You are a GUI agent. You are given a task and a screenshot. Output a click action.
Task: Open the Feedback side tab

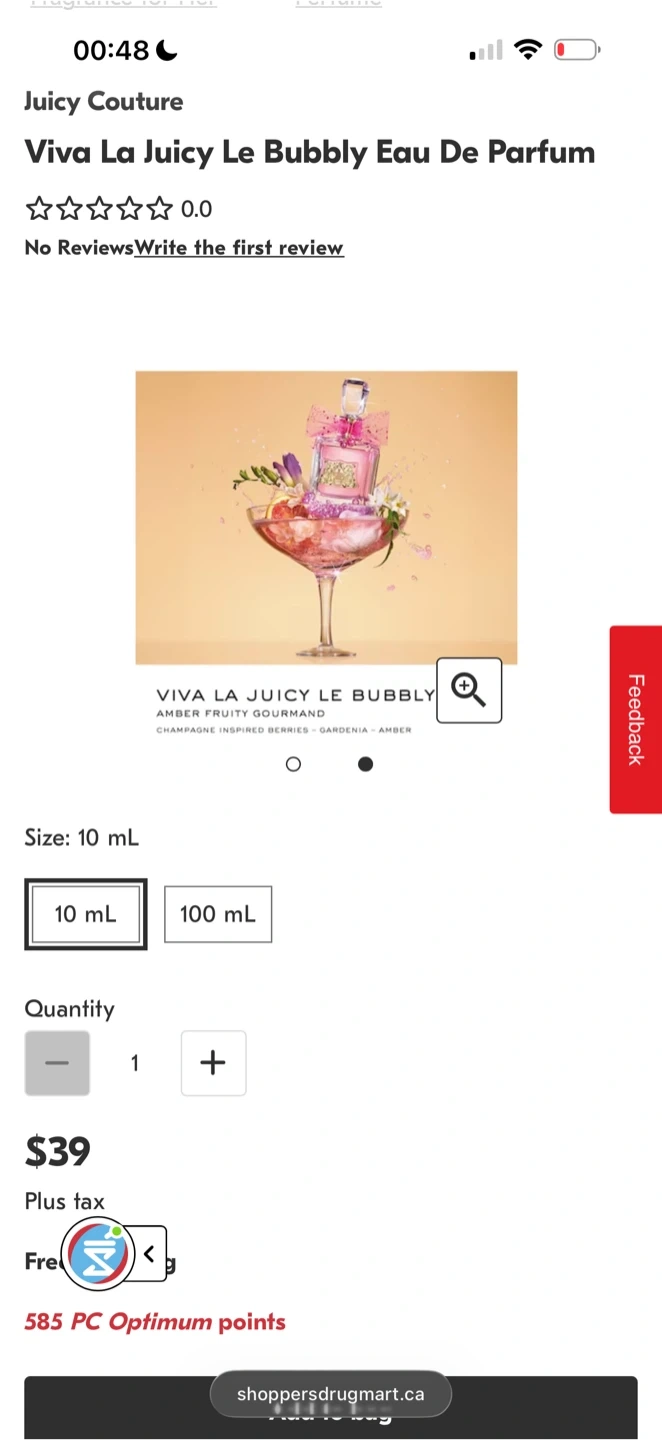click(636, 720)
